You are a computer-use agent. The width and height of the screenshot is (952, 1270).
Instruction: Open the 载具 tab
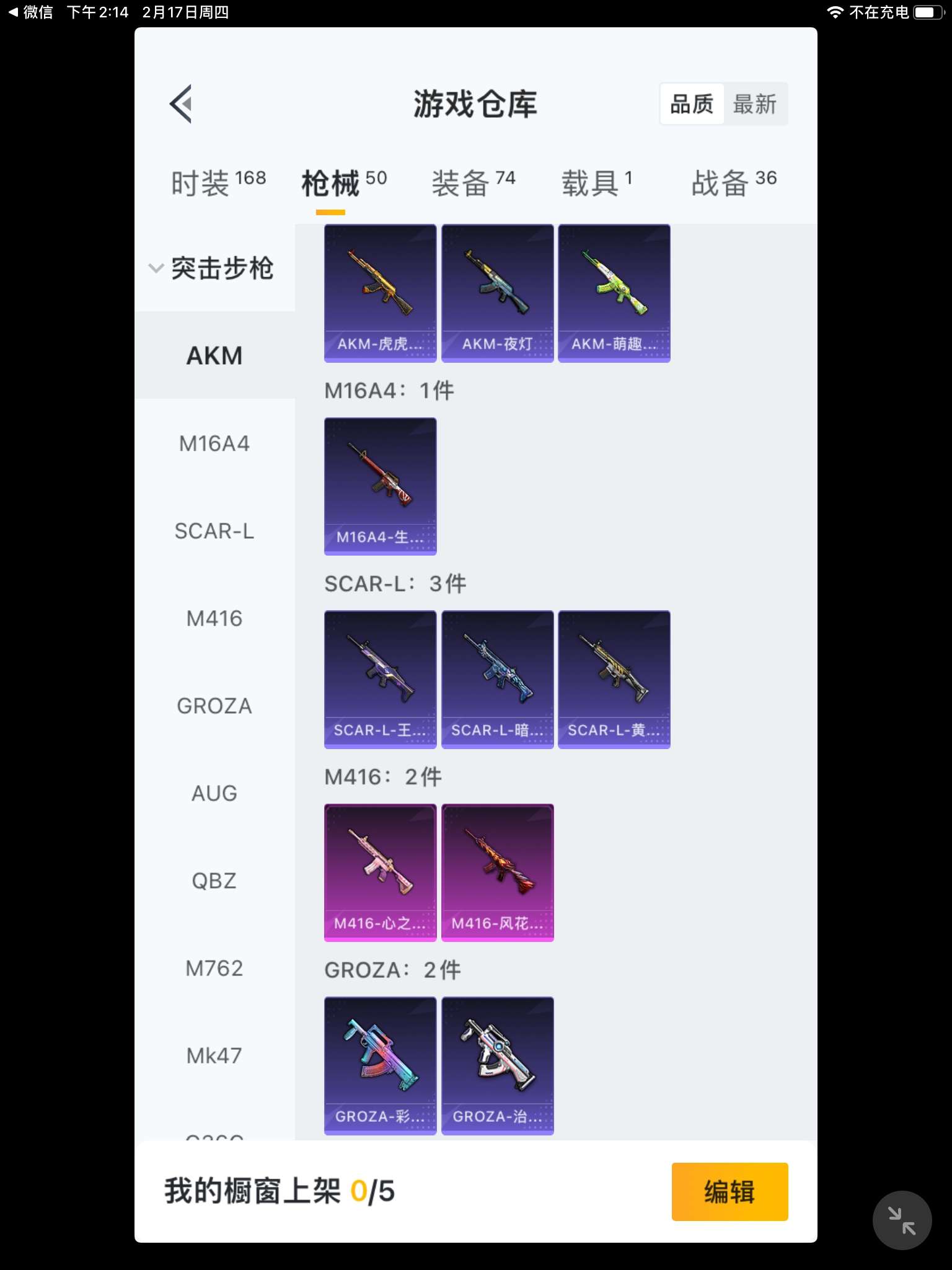[596, 183]
